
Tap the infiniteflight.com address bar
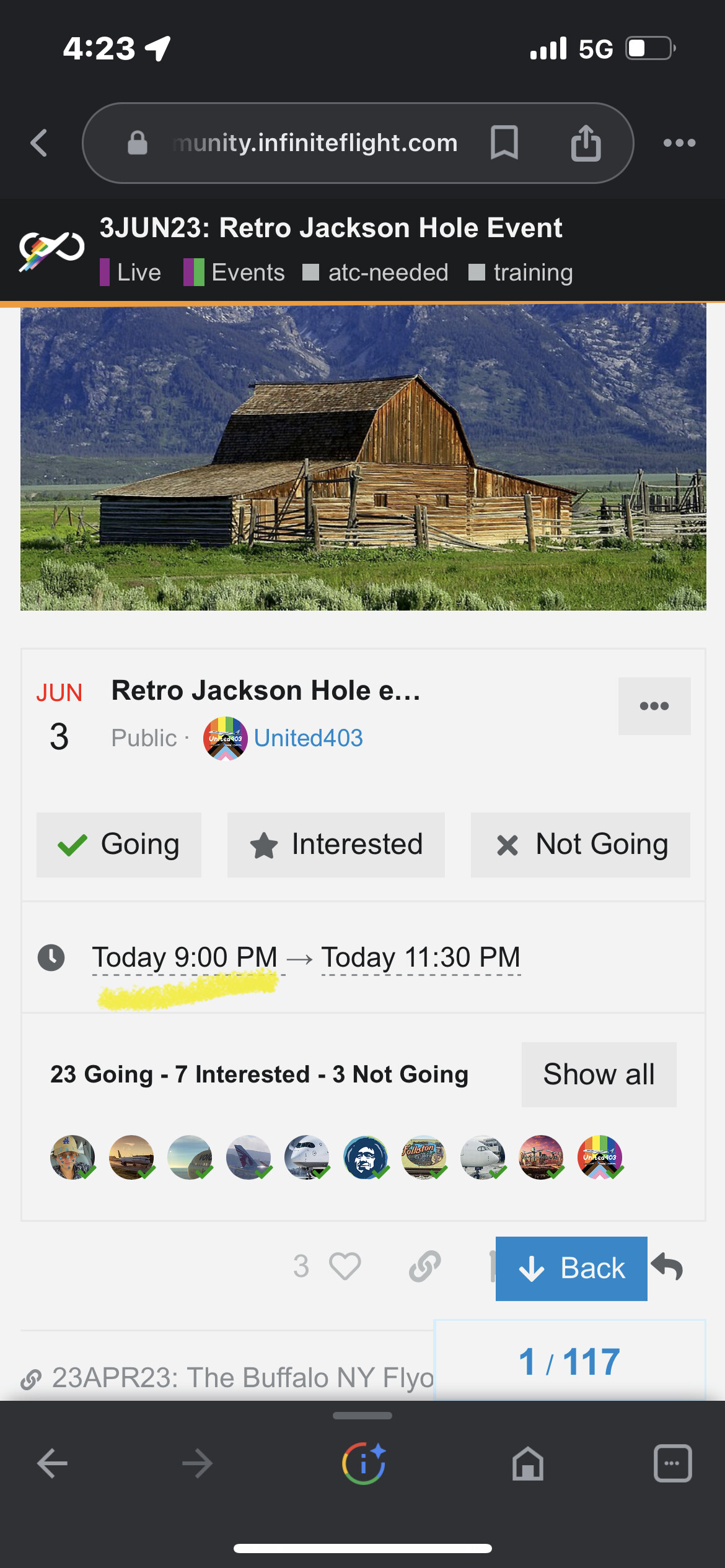click(x=315, y=143)
